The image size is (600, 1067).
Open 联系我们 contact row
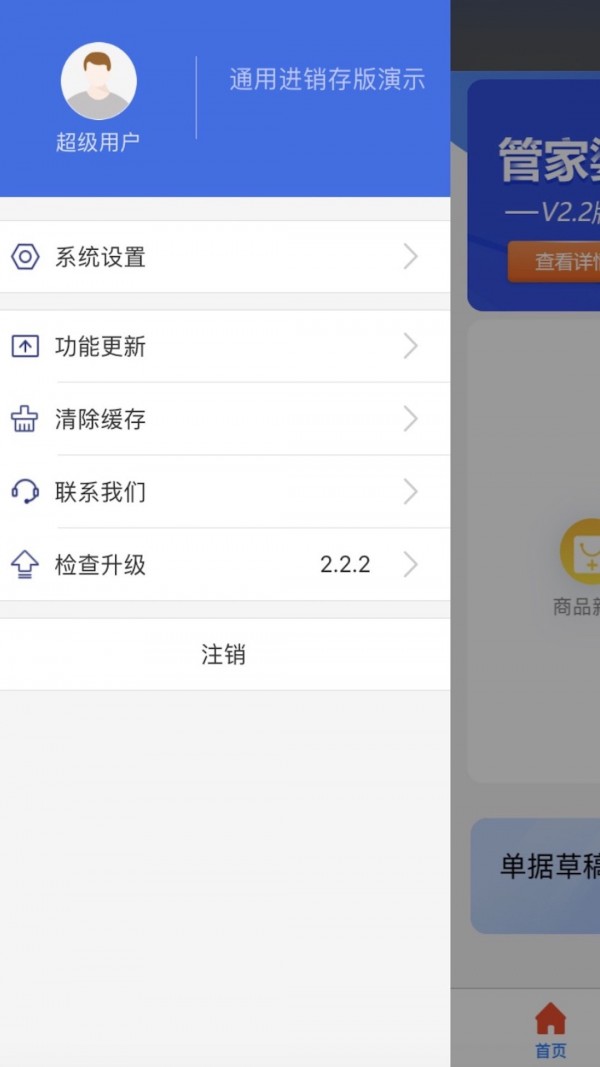pos(224,492)
